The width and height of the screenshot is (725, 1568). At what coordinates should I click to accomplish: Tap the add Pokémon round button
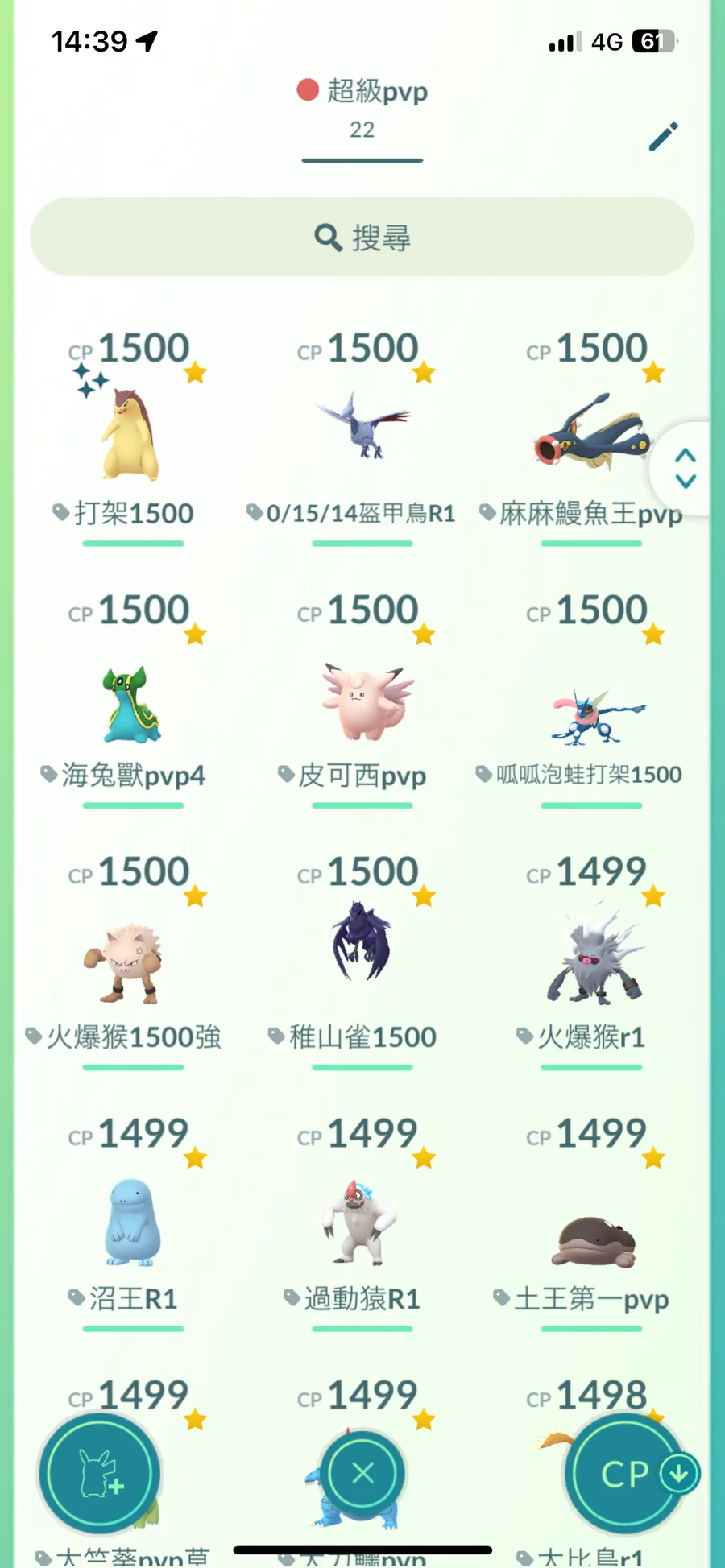click(100, 1474)
